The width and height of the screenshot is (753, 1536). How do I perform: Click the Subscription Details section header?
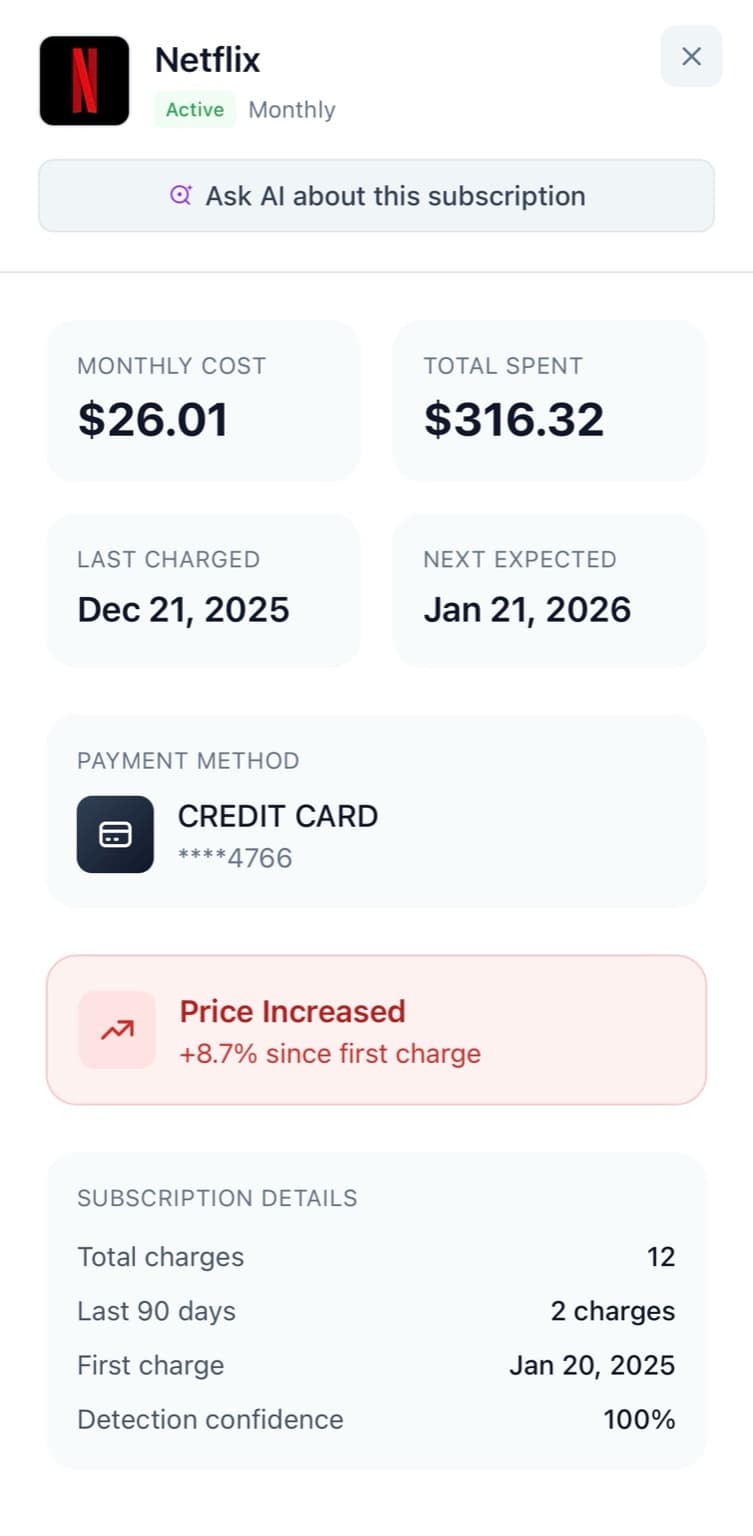click(217, 1198)
